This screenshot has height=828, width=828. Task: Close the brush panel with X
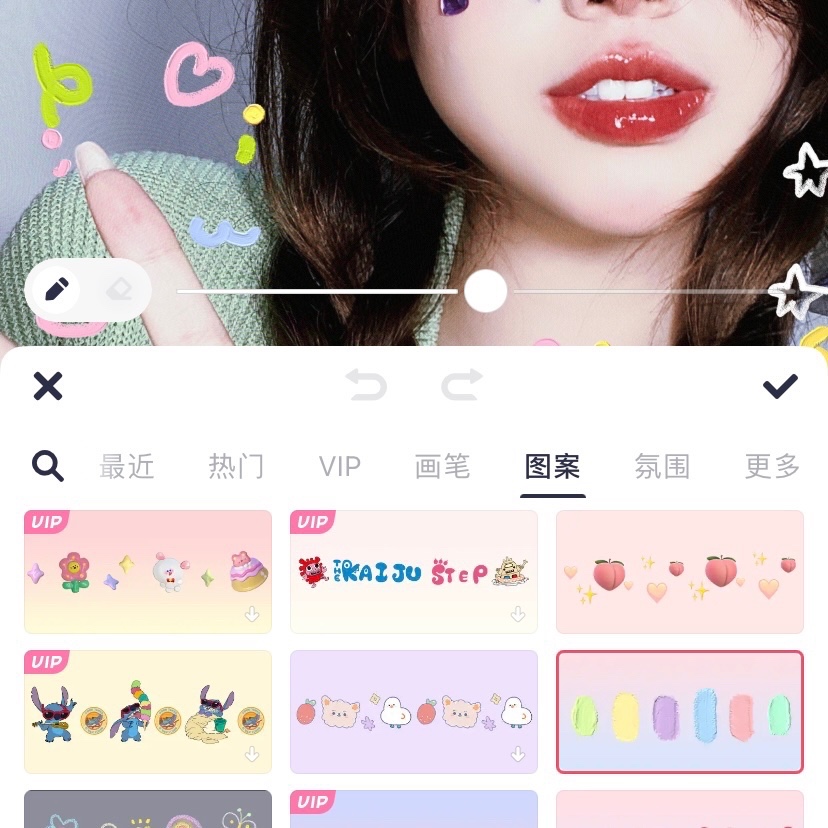pyautogui.click(x=48, y=386)
